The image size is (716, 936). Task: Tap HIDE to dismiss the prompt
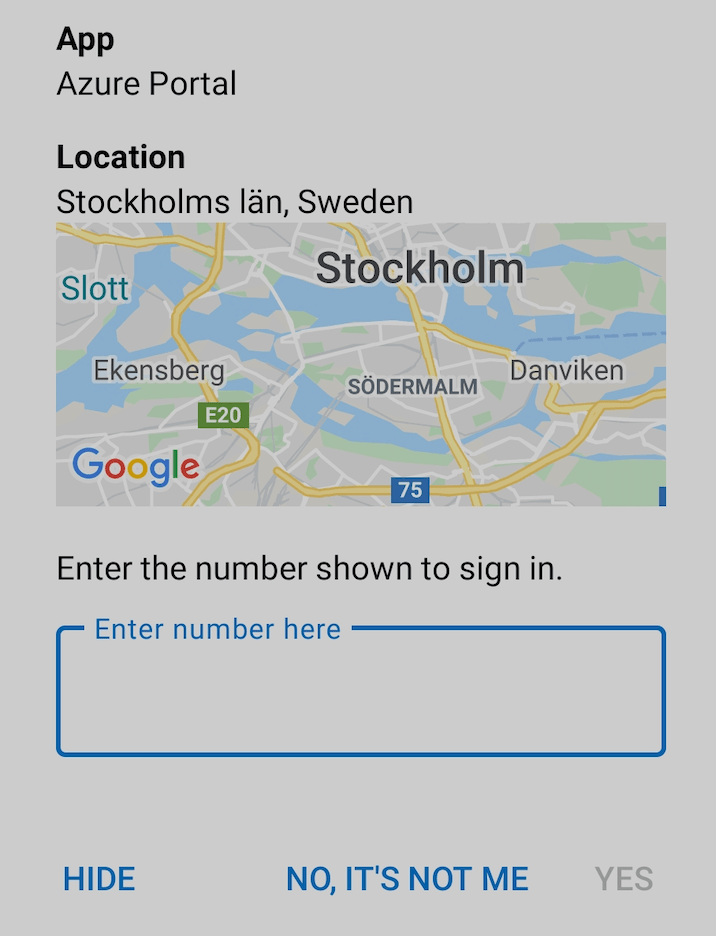tap(99, 879)
